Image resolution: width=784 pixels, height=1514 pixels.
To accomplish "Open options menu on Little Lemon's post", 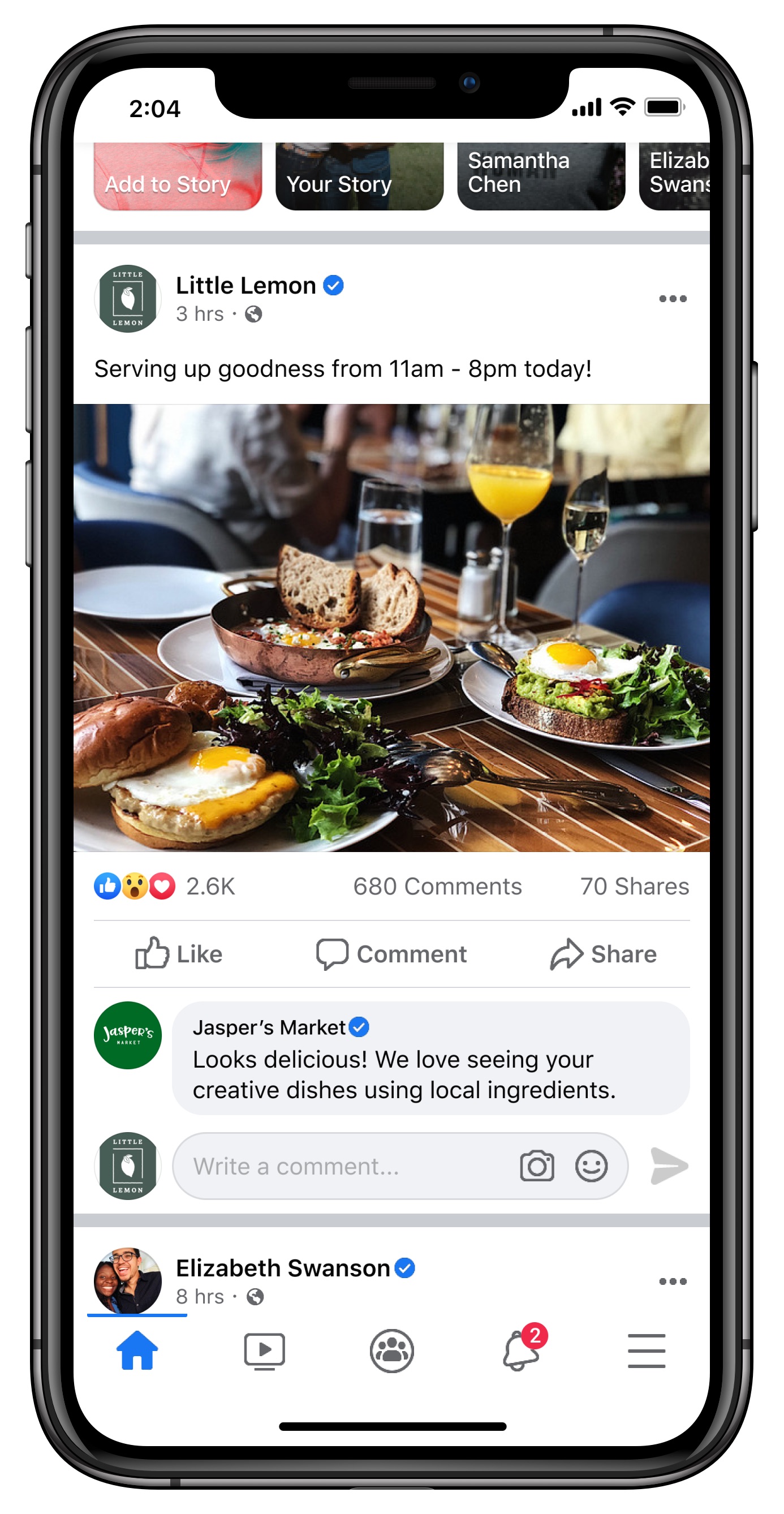I will pos(673,299).
